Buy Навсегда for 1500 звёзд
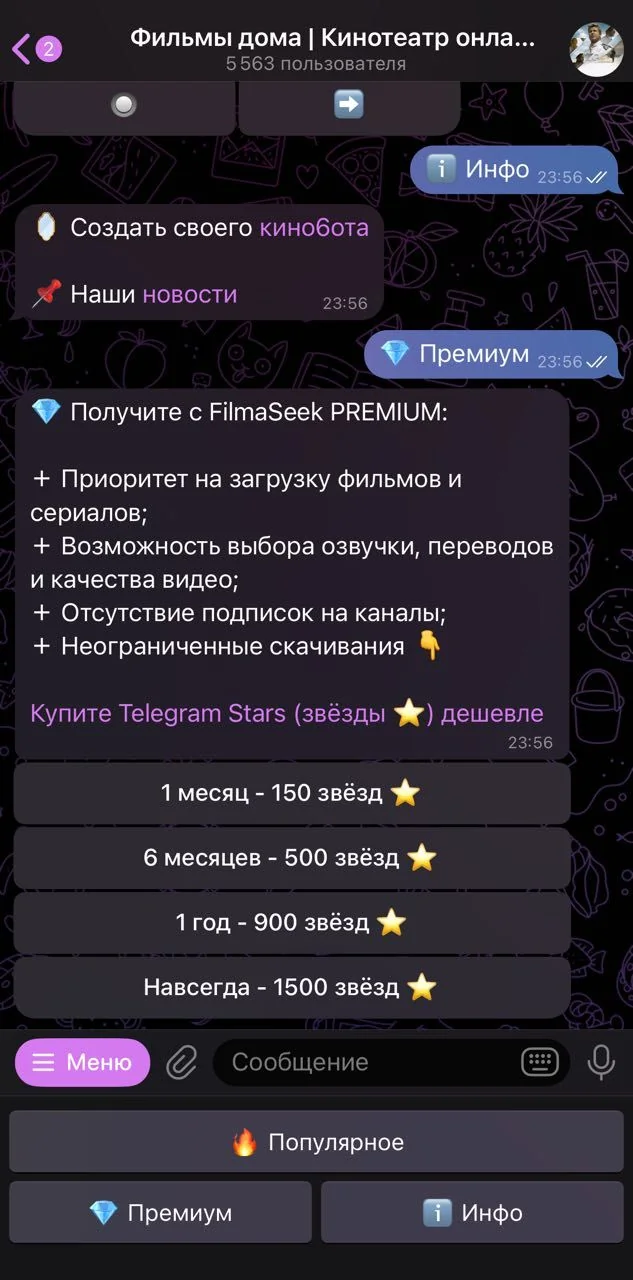This screenshot has width=633, height=1280. 292,987
